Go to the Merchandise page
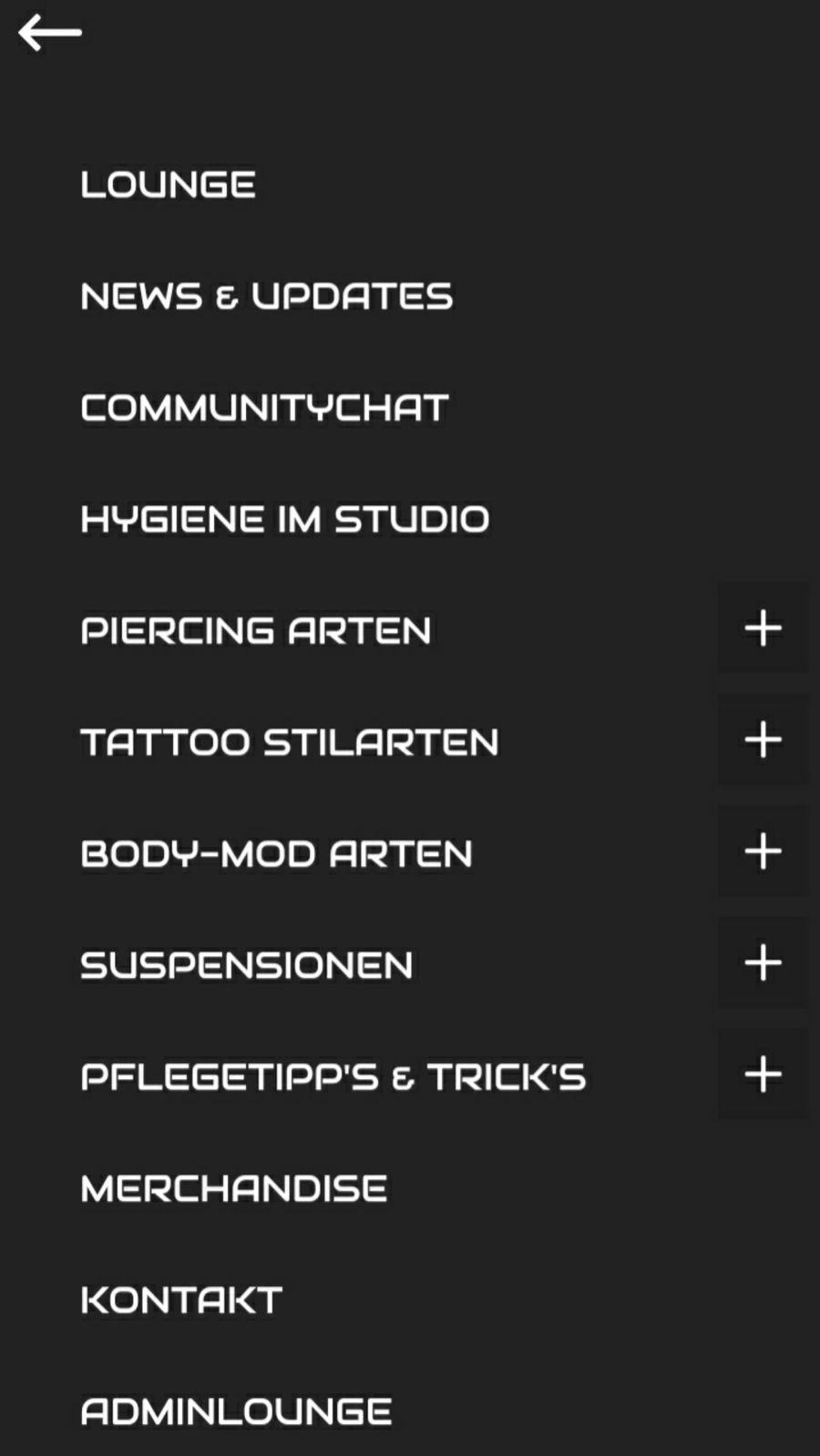 click(x=234, y=1188)
